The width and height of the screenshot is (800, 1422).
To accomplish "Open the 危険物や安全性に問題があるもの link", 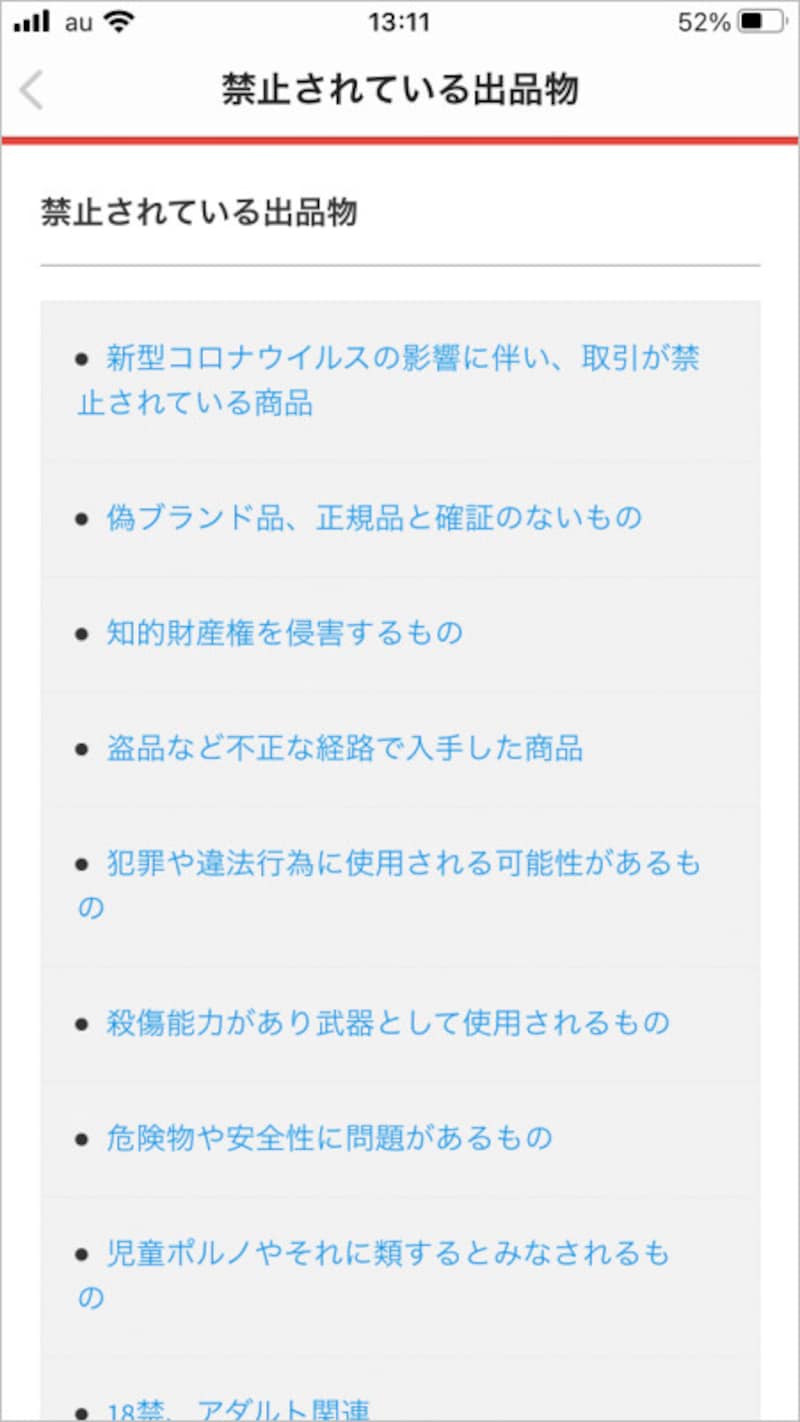I will pos(329,1138).
